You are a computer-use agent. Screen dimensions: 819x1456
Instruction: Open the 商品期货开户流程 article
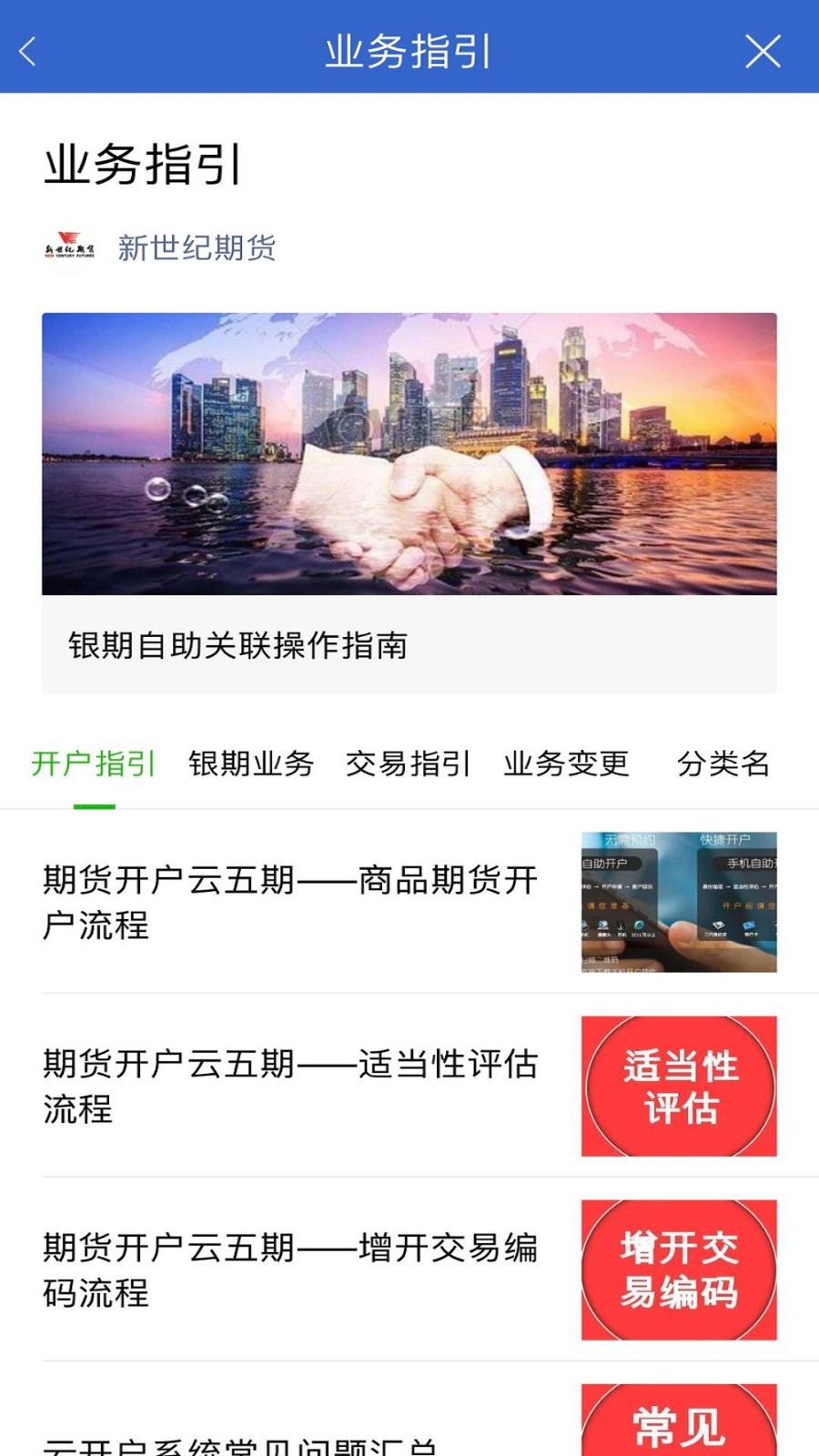291,902
